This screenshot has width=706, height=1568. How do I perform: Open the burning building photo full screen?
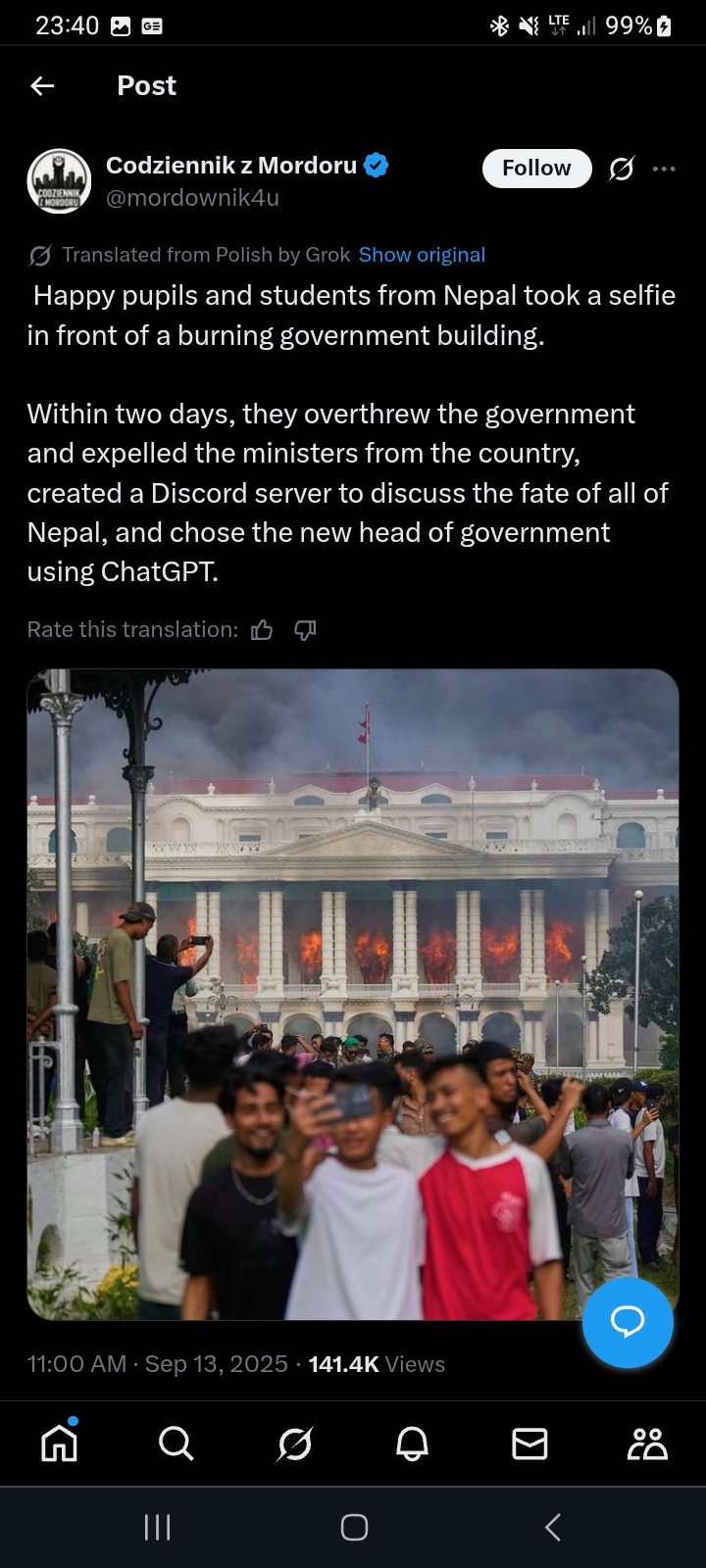[x=353, y=995]
